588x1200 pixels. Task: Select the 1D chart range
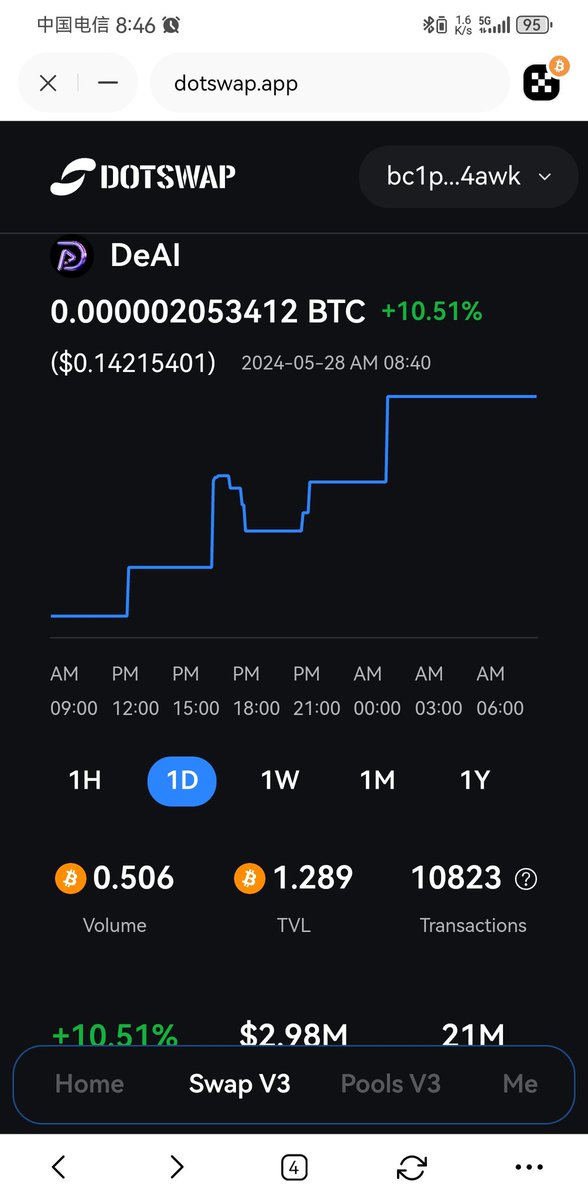[182, 780]
